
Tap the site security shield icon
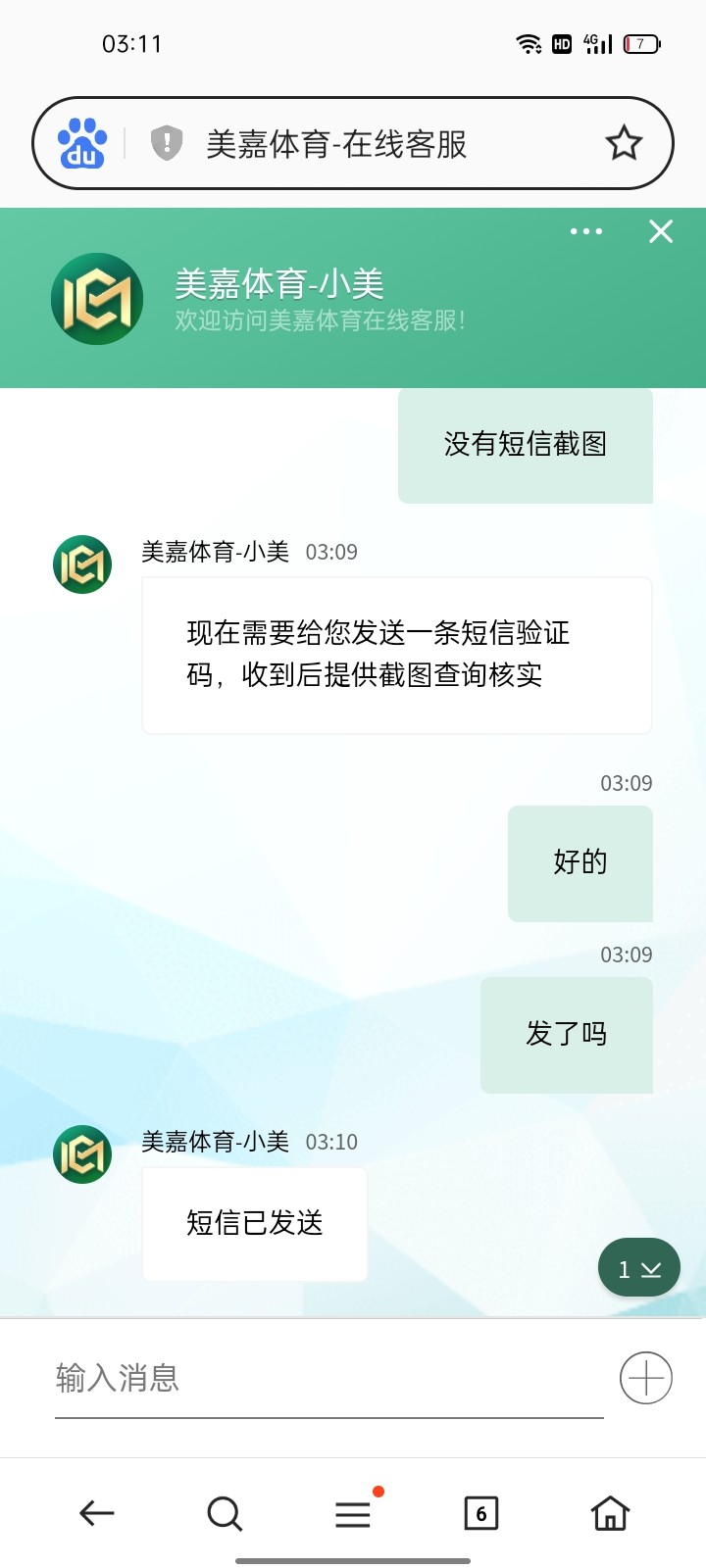click(167, 143)
